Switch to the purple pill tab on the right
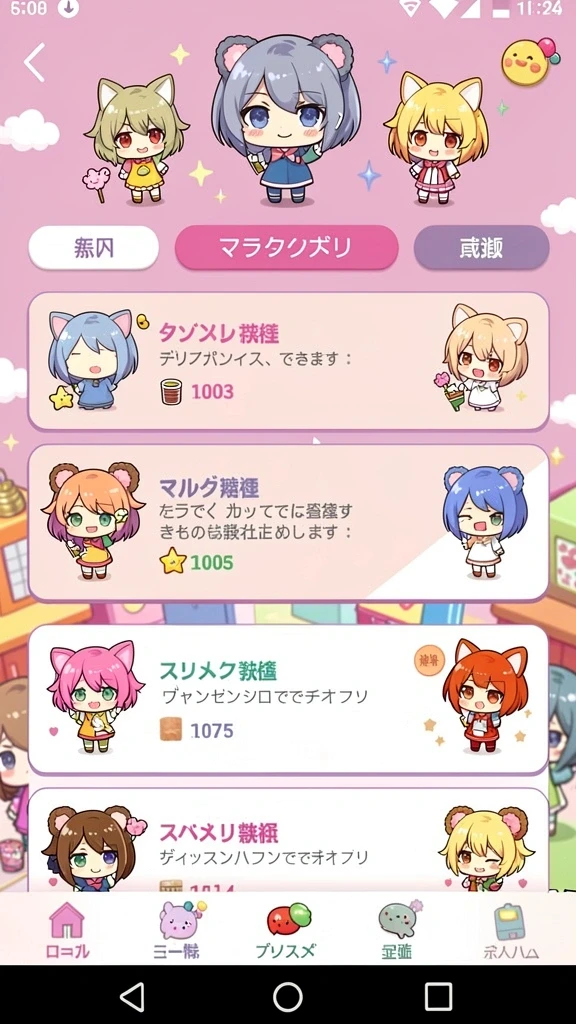576x1024 pixels. pos(481,248)
